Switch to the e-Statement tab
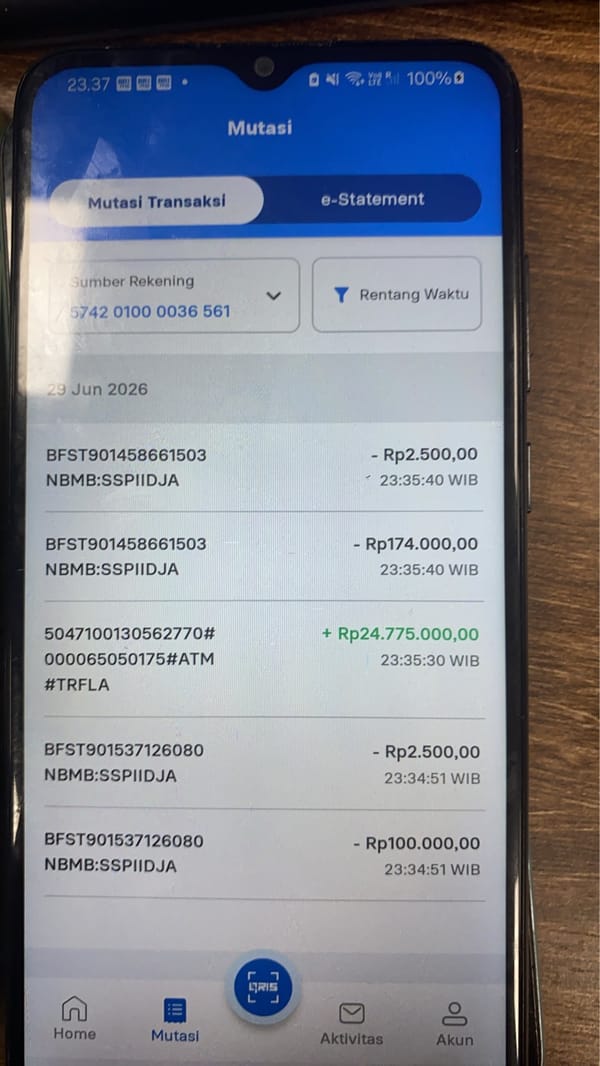600x1066 pixels. pyautogui.click(x=372, y=199)
